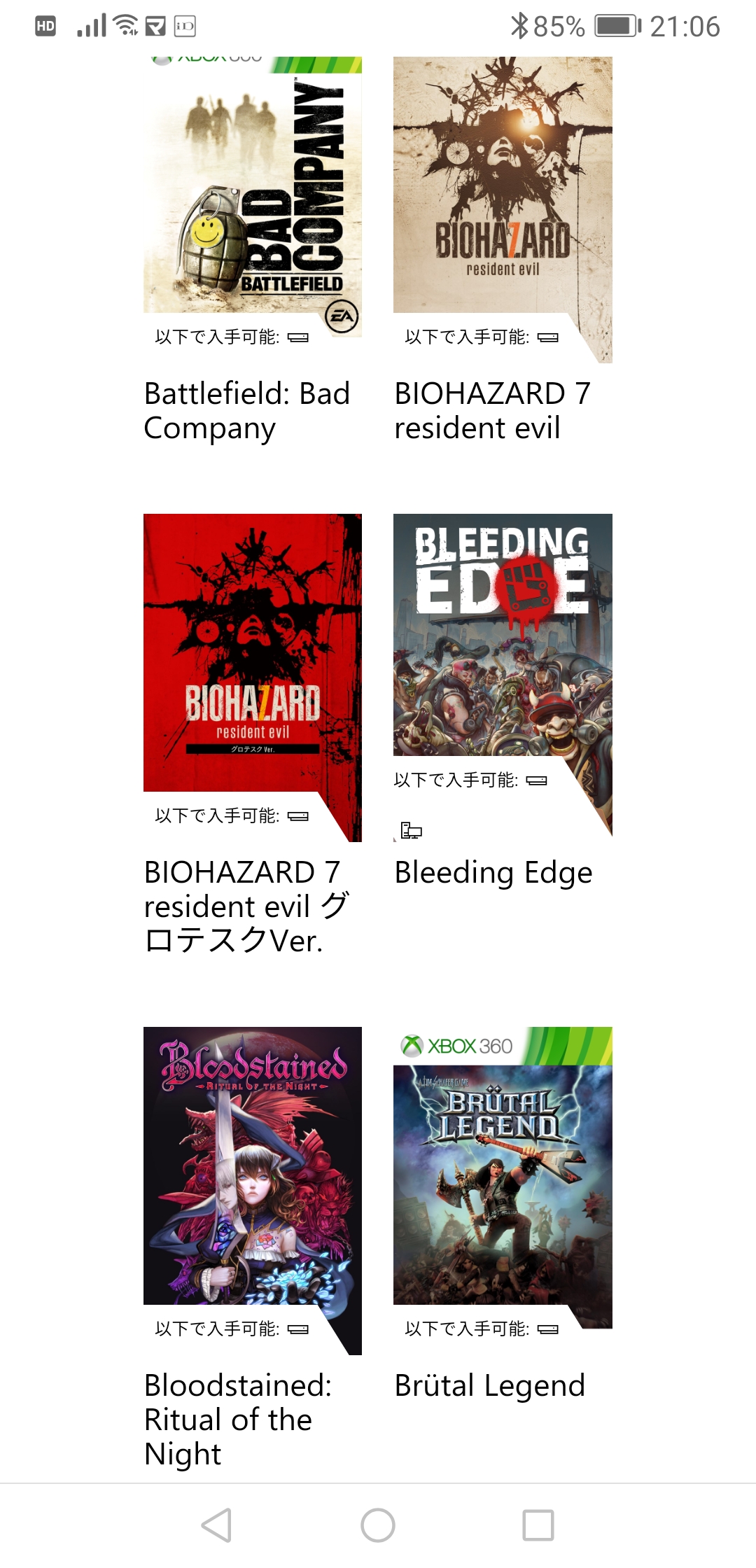
Task: Return to the home screen
Action: [x=378, y=1525]
